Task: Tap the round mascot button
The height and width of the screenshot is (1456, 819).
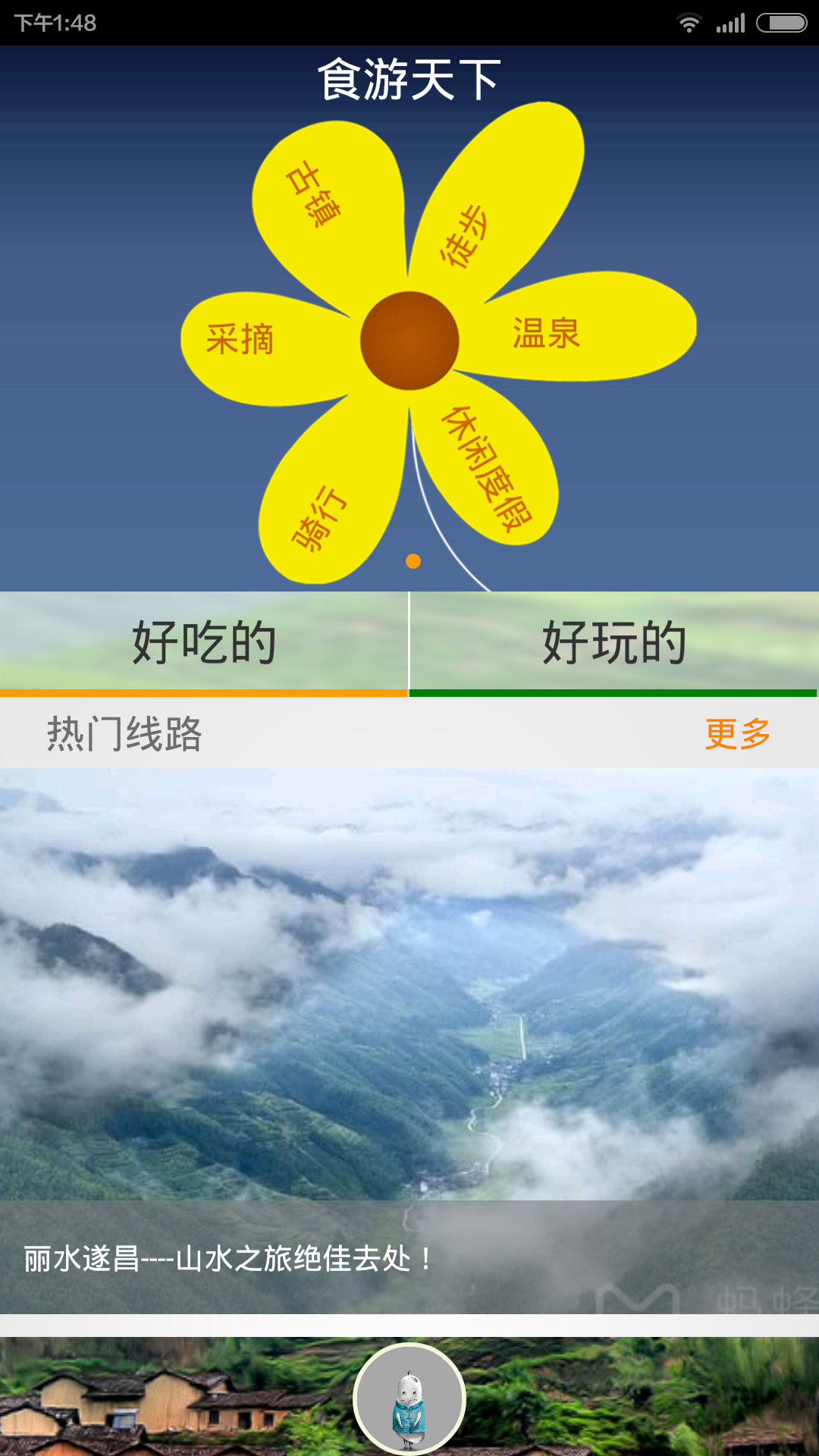Action: [409, 1400]
